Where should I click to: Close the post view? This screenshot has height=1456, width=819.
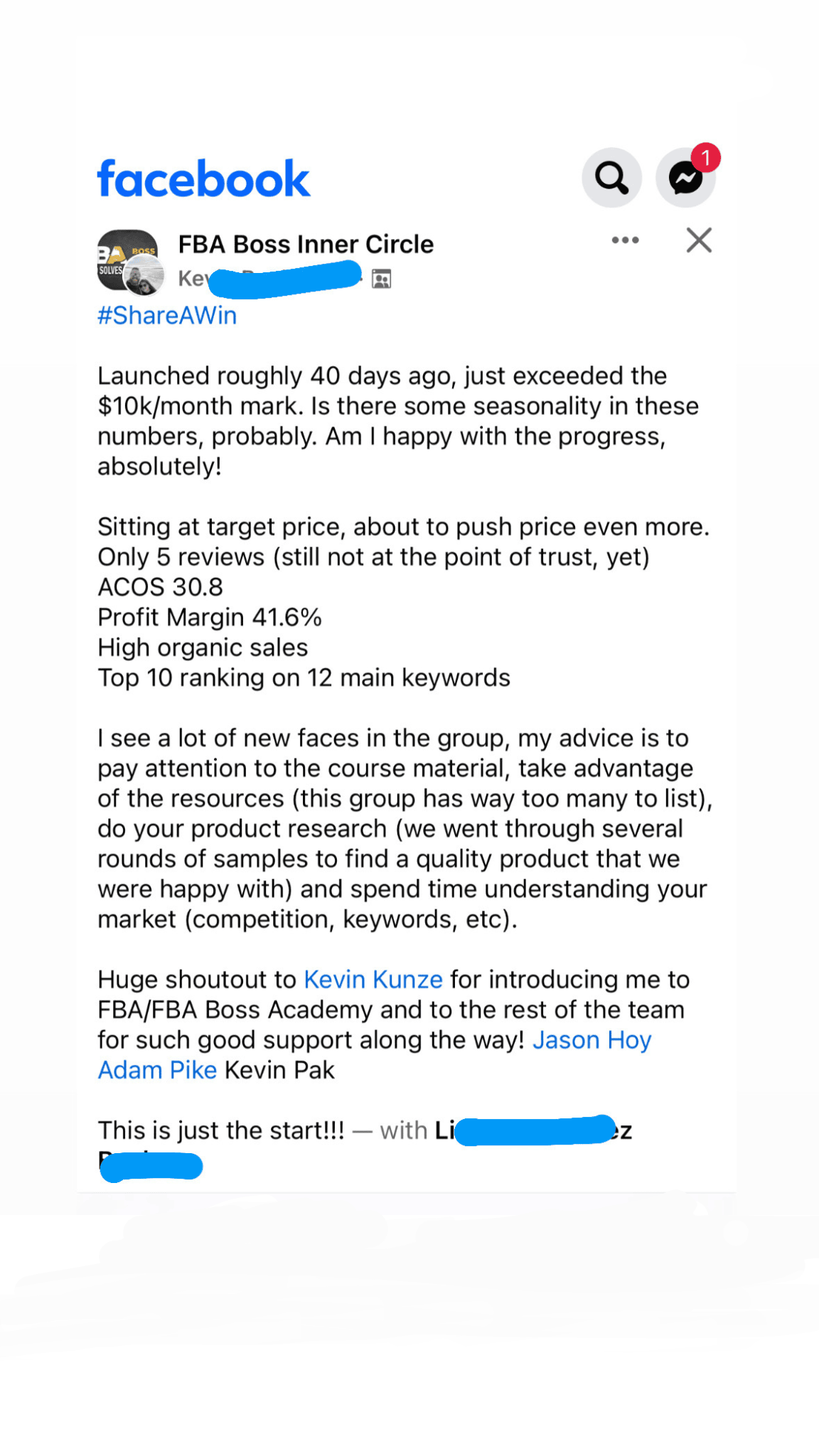[x=699, y=240]
